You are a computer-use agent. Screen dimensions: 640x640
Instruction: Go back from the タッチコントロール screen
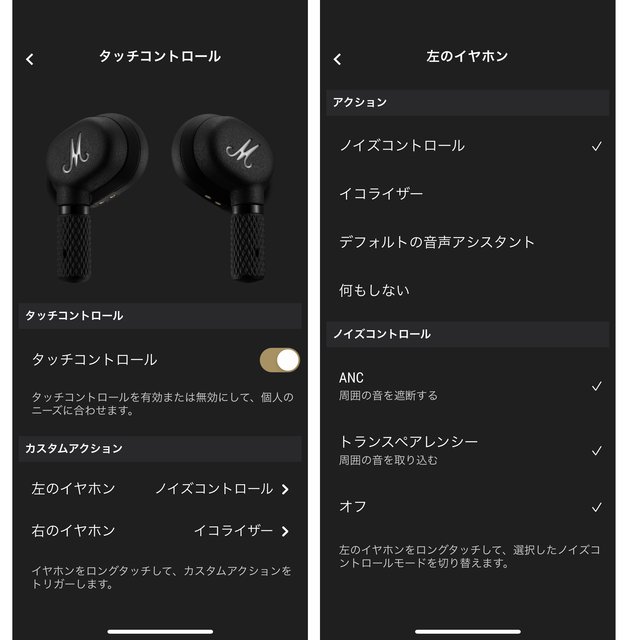tap(30, 59)
